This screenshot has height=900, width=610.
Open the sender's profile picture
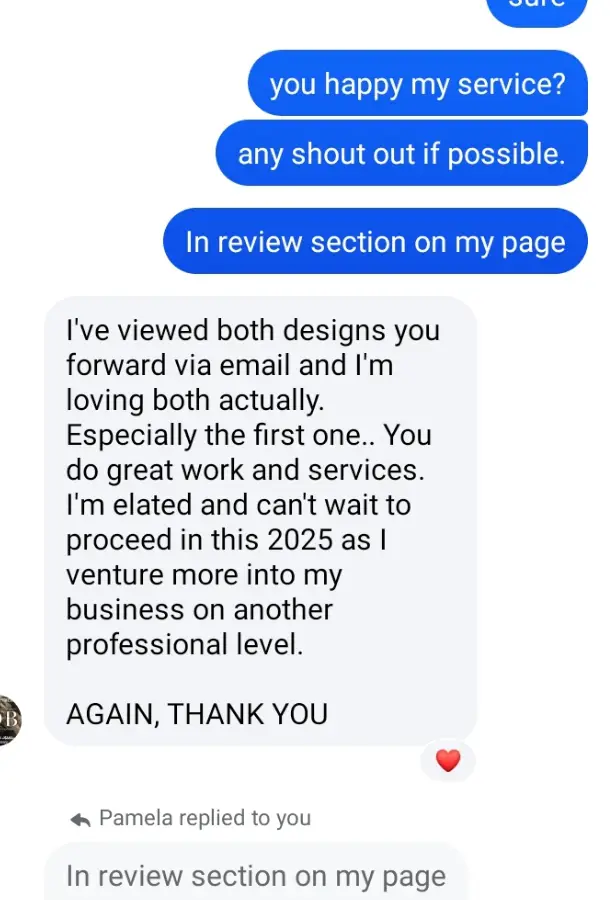coord(8,720)
